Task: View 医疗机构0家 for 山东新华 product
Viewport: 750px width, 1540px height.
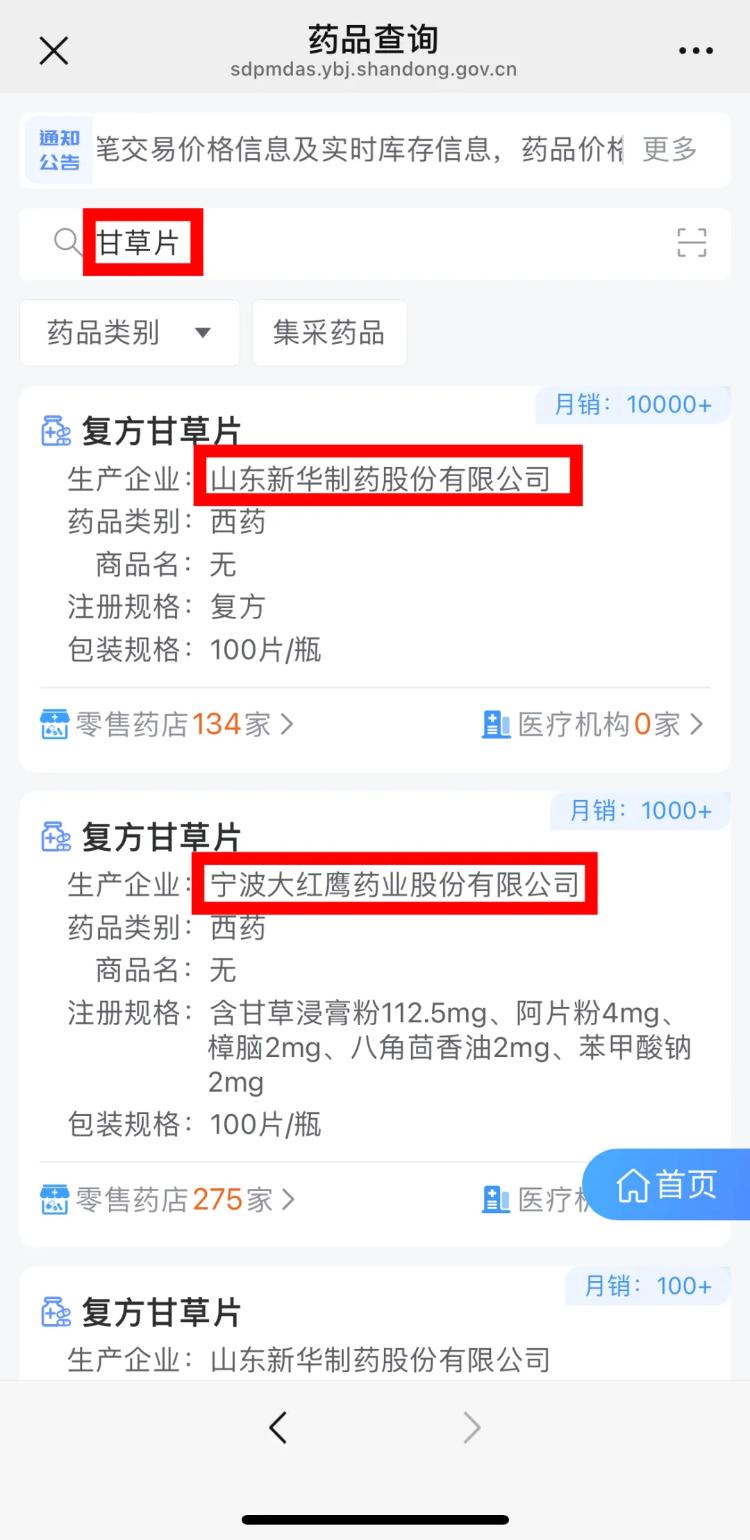Action: [x=593, y=724]
